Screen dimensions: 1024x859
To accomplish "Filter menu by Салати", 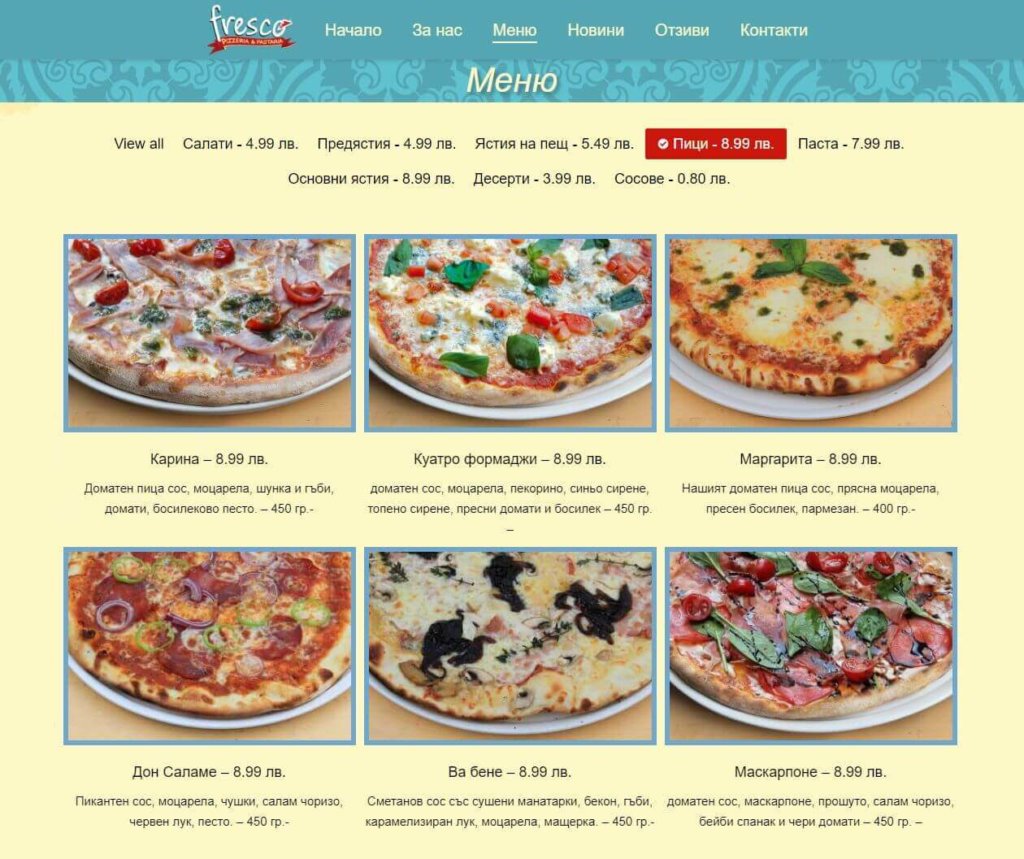I will (240, 144).
